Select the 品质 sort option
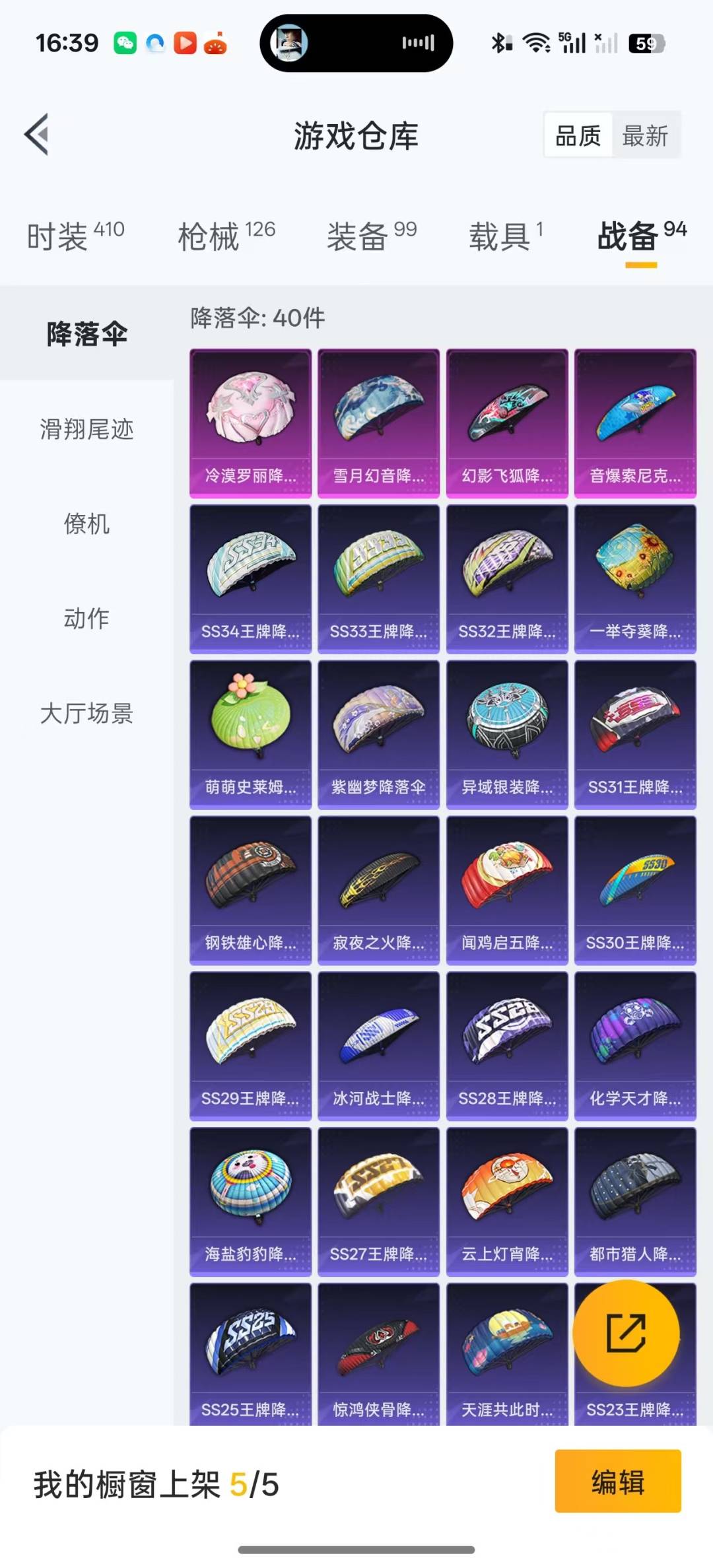This screenshot has height=1568, width=713. (578, 136)
